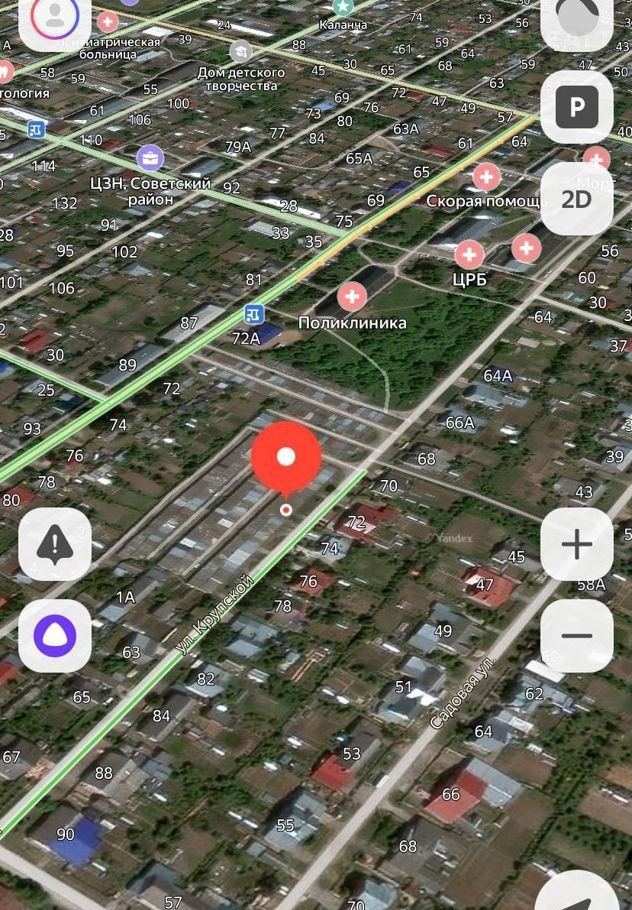Open ЦЗН, Советский район marker
Image resolution: width=632 pixels, height=910 pixels.
[x=150, y=157]
